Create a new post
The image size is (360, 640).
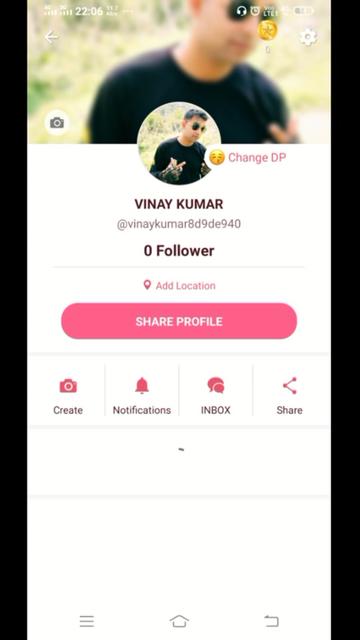click(x=68, y=396)
